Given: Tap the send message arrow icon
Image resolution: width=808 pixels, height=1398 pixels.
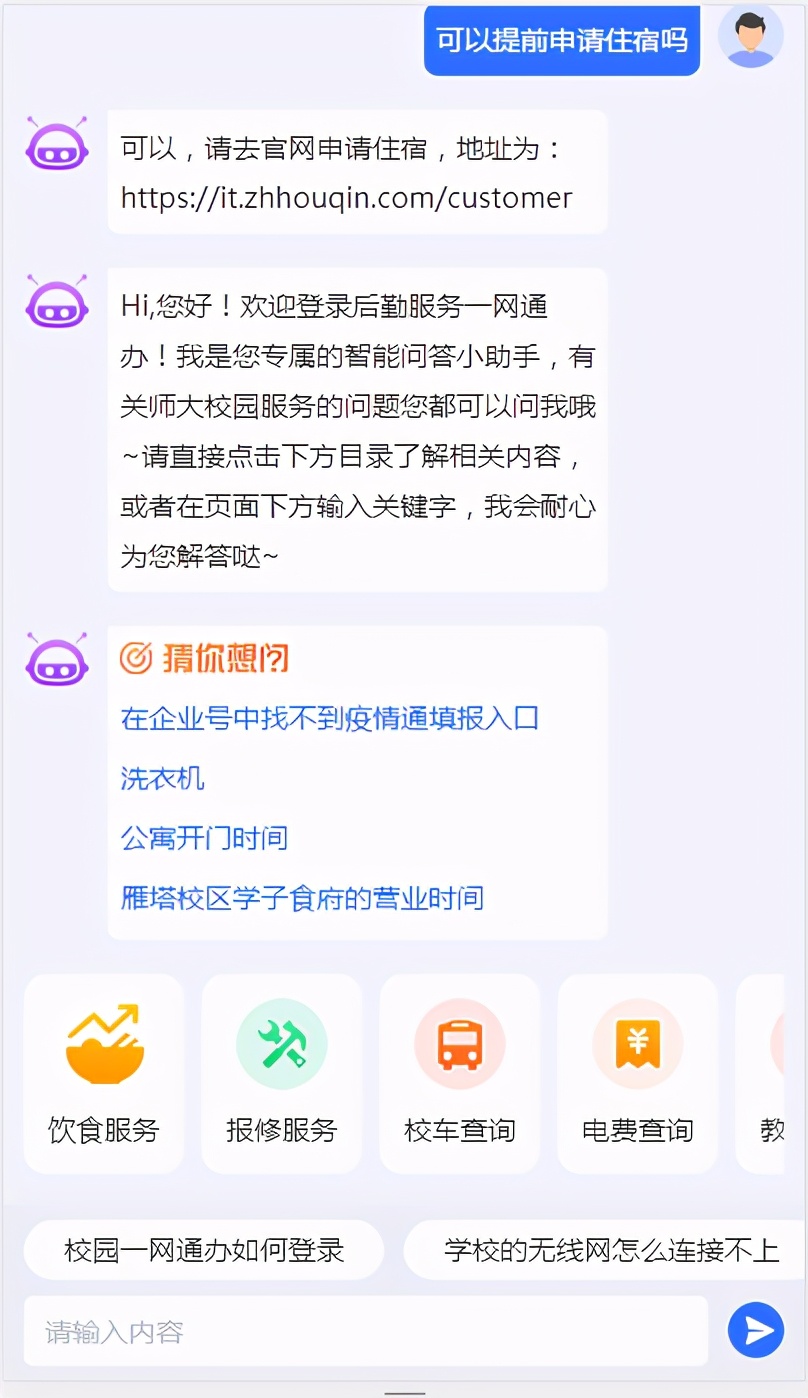Looking at the screenshot, I should 758,1329.
